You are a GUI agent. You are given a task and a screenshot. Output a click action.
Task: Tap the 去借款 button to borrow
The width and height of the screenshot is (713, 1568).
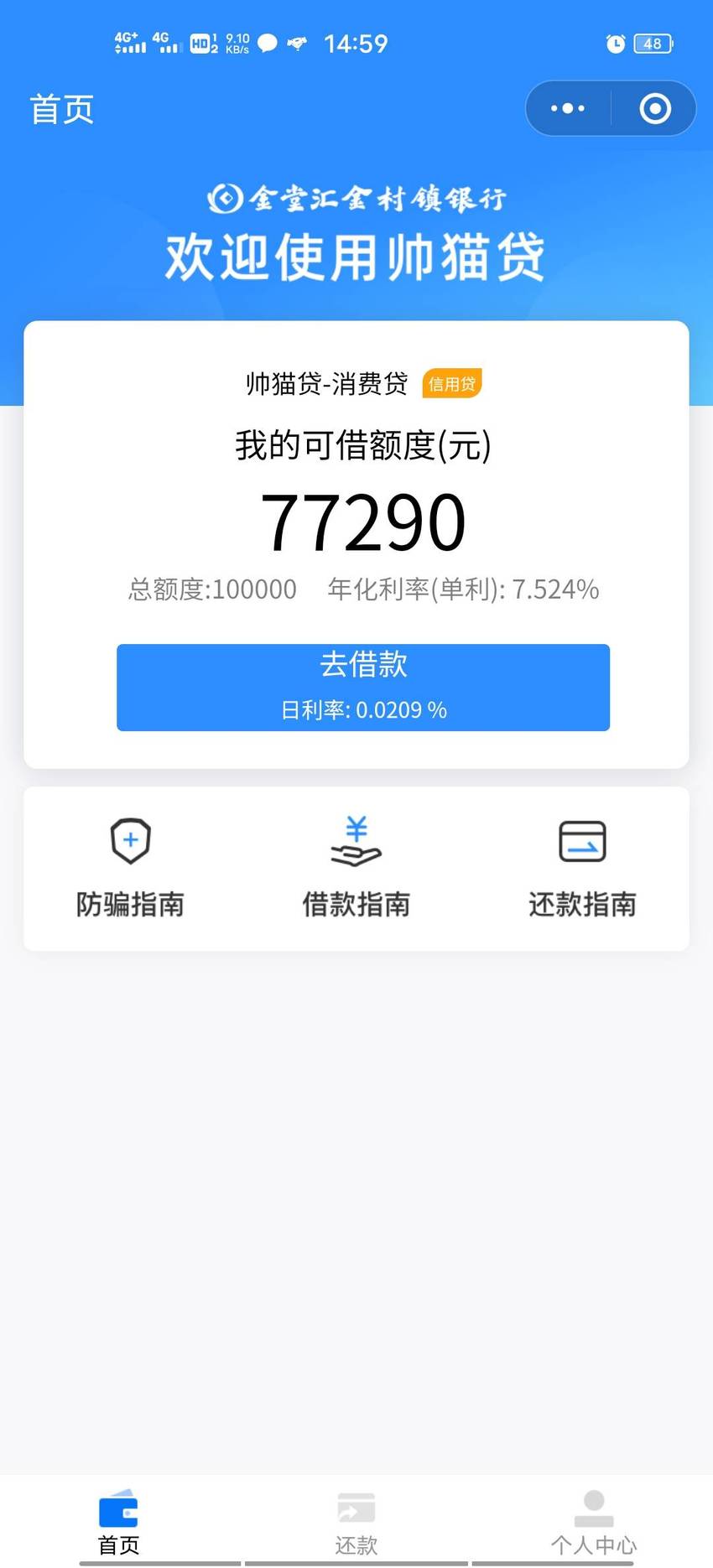tap(363, 688)
